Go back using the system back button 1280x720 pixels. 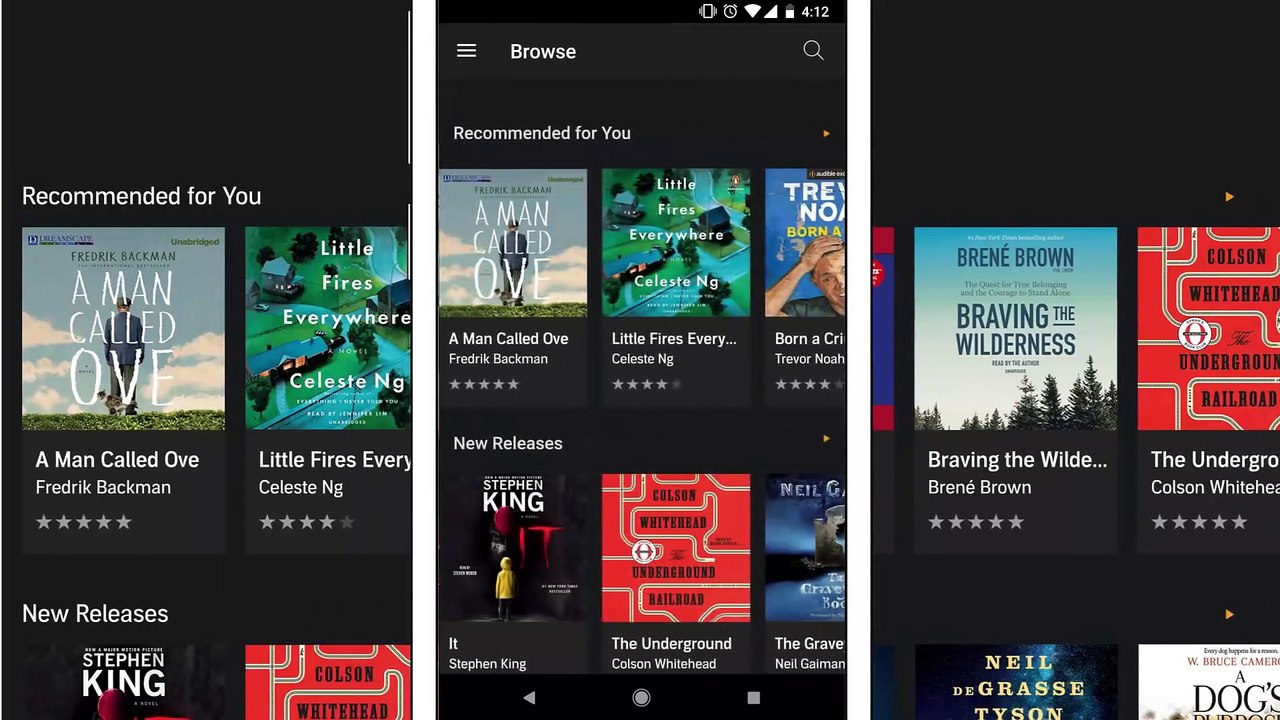[x=529, y=698]
